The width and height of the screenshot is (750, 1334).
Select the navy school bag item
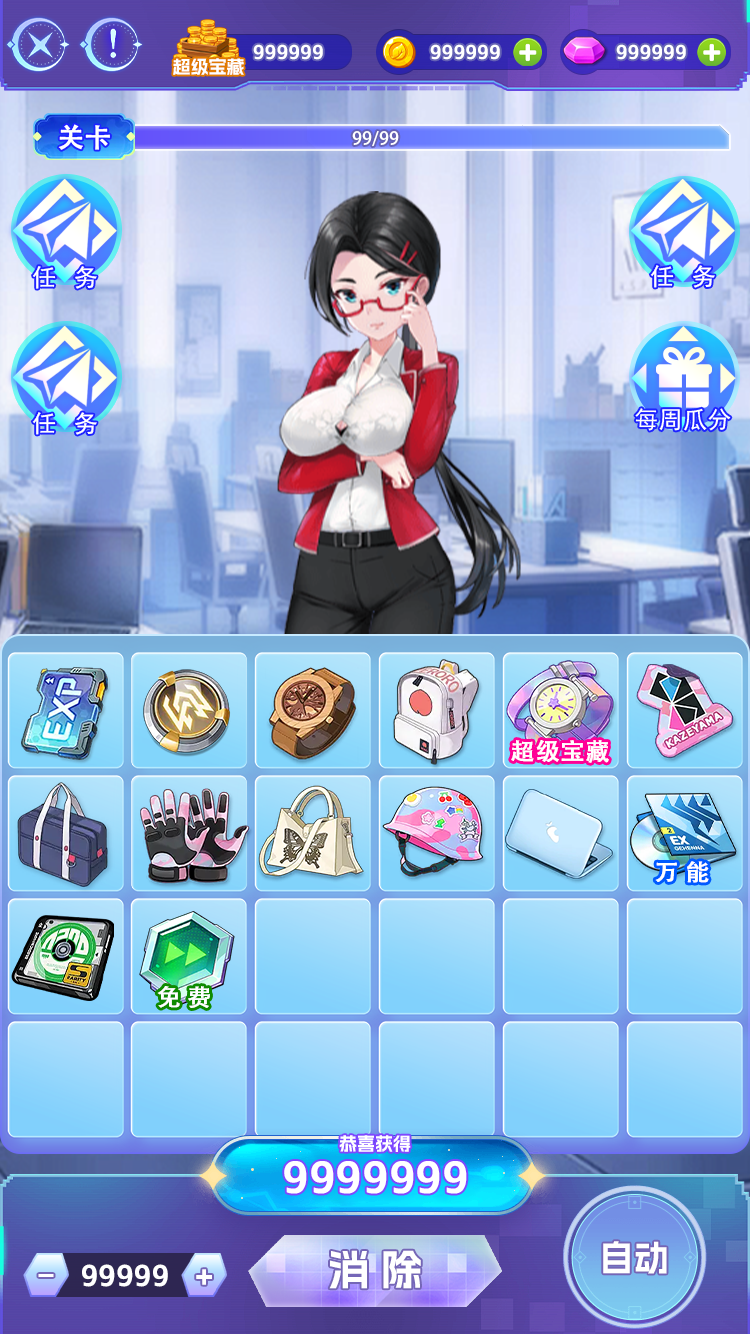[66, 834]
